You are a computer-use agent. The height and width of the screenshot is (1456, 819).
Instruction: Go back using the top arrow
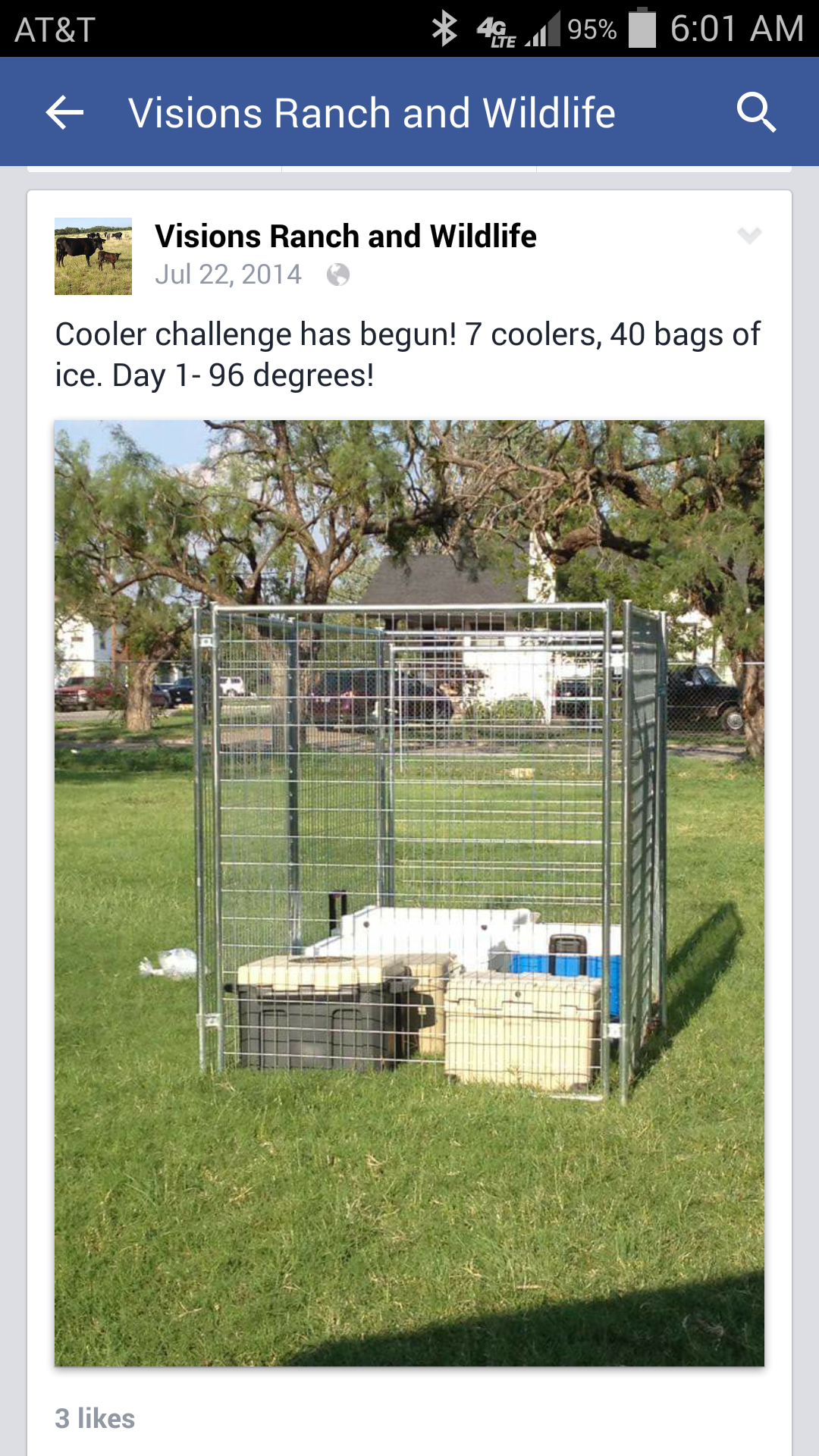[x=64, y=113]
